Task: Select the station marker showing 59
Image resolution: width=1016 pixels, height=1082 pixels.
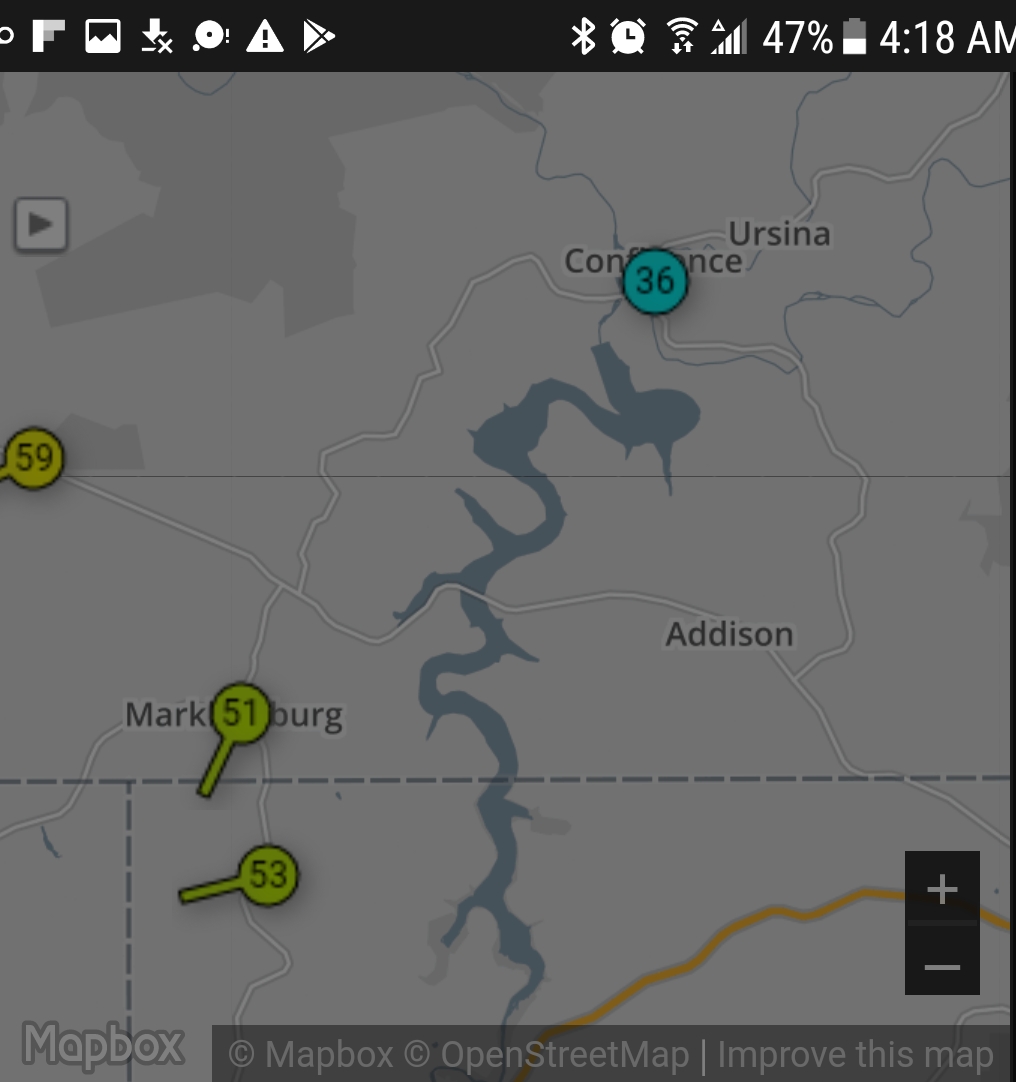Action: coord(34,458)
